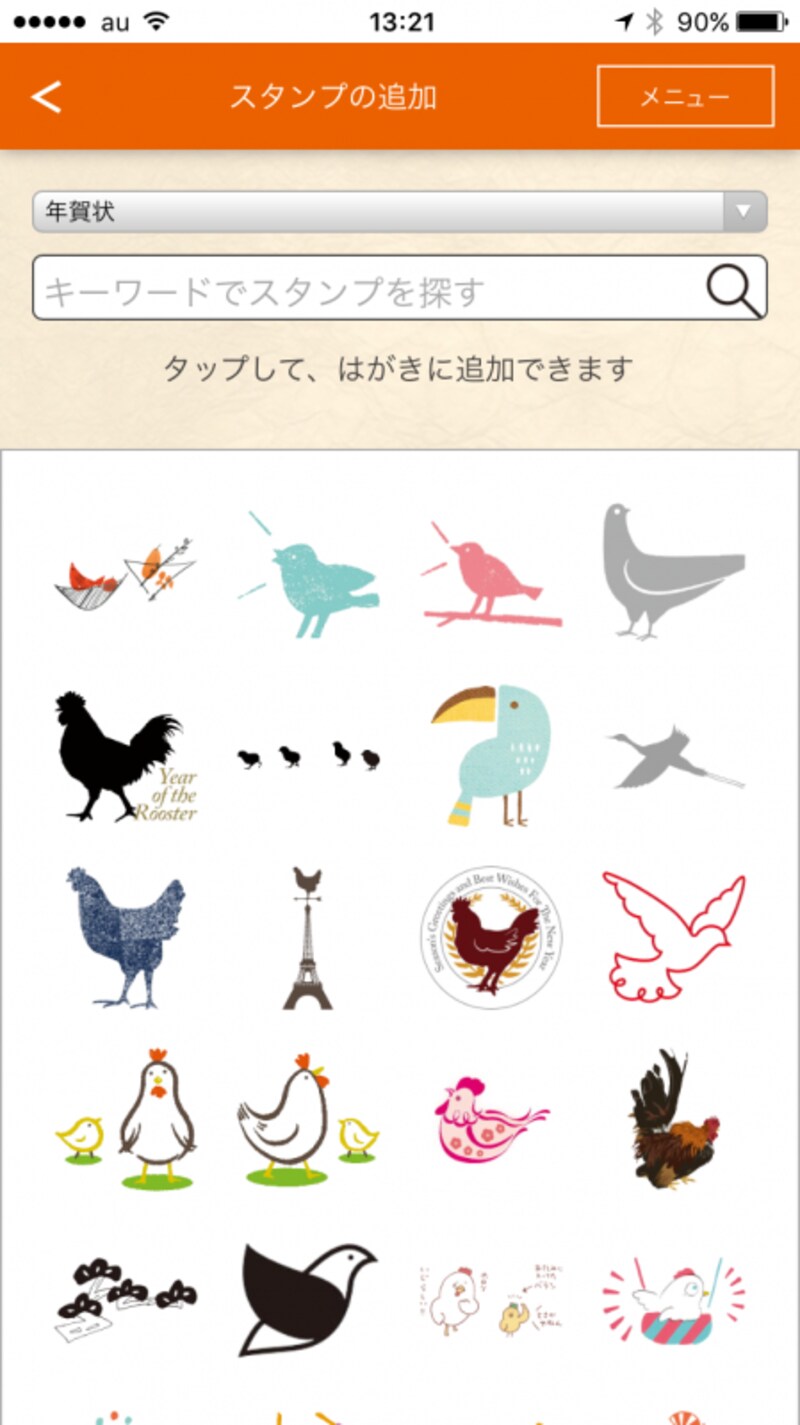800x1425 pixels.
Task: Select the toucan with yellow beak stamp
Action: 490,755
